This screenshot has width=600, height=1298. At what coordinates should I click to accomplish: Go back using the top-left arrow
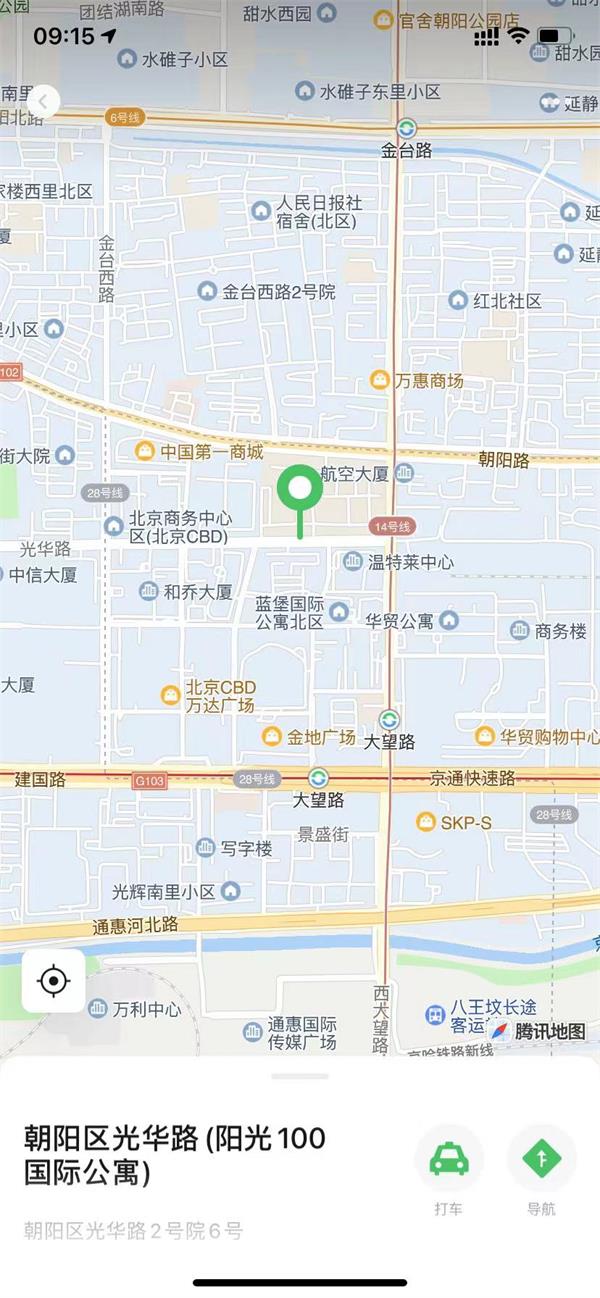(x=43, y=101)
